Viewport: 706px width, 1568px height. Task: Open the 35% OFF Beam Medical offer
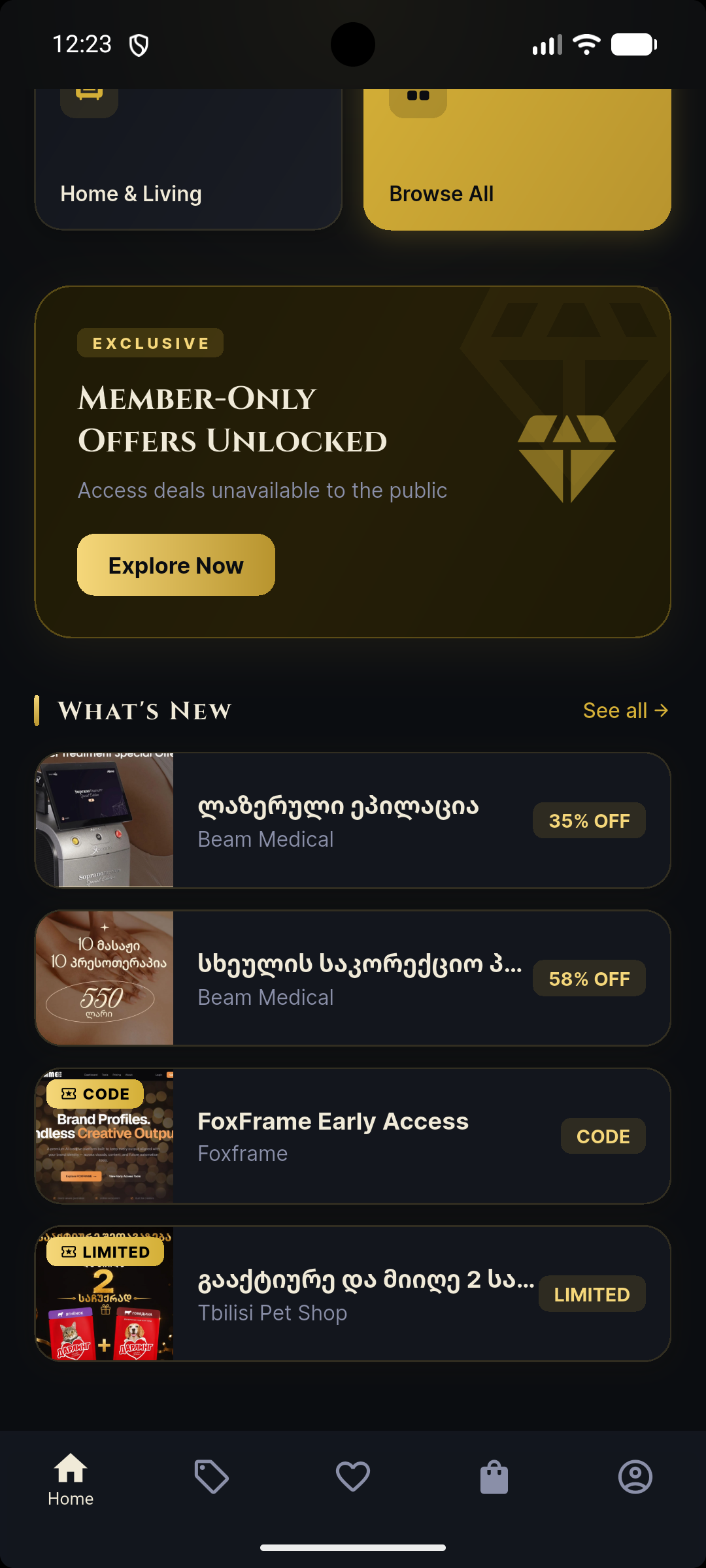(353, 820)
